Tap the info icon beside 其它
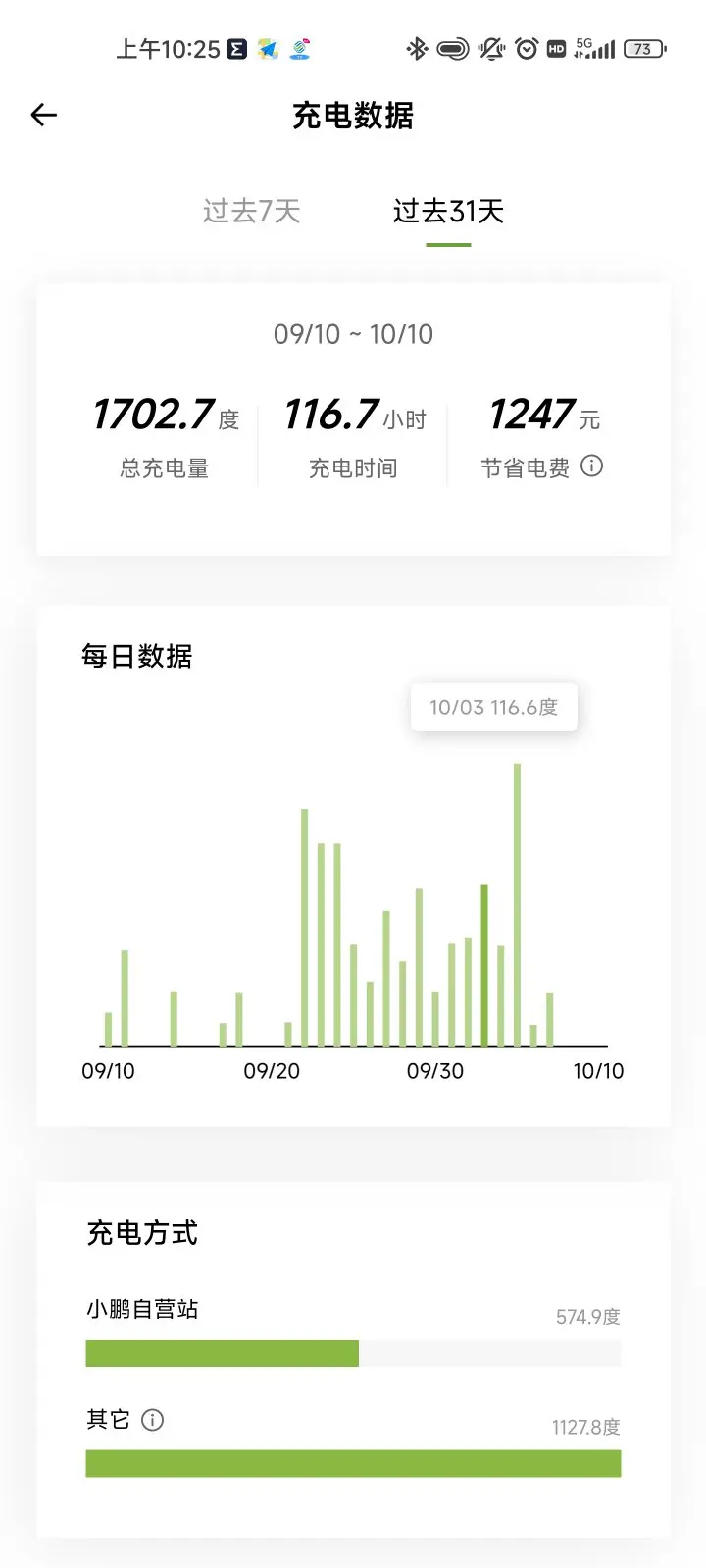This screenshot has width=706, height=1568. 152,1419
